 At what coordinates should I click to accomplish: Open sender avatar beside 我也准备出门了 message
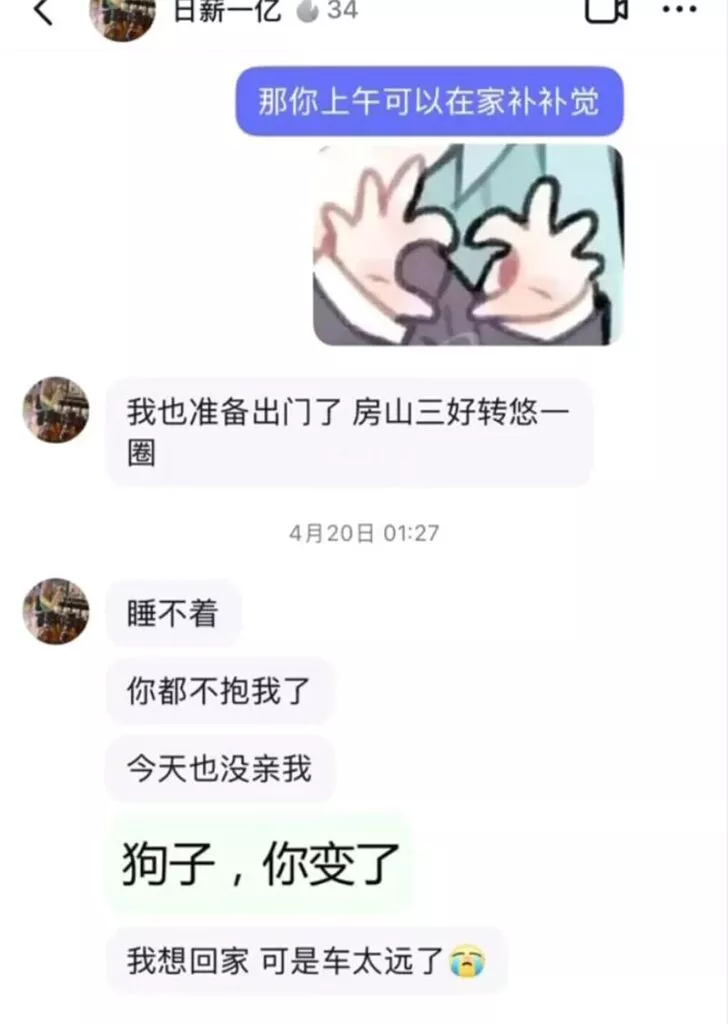click(56, 410)
